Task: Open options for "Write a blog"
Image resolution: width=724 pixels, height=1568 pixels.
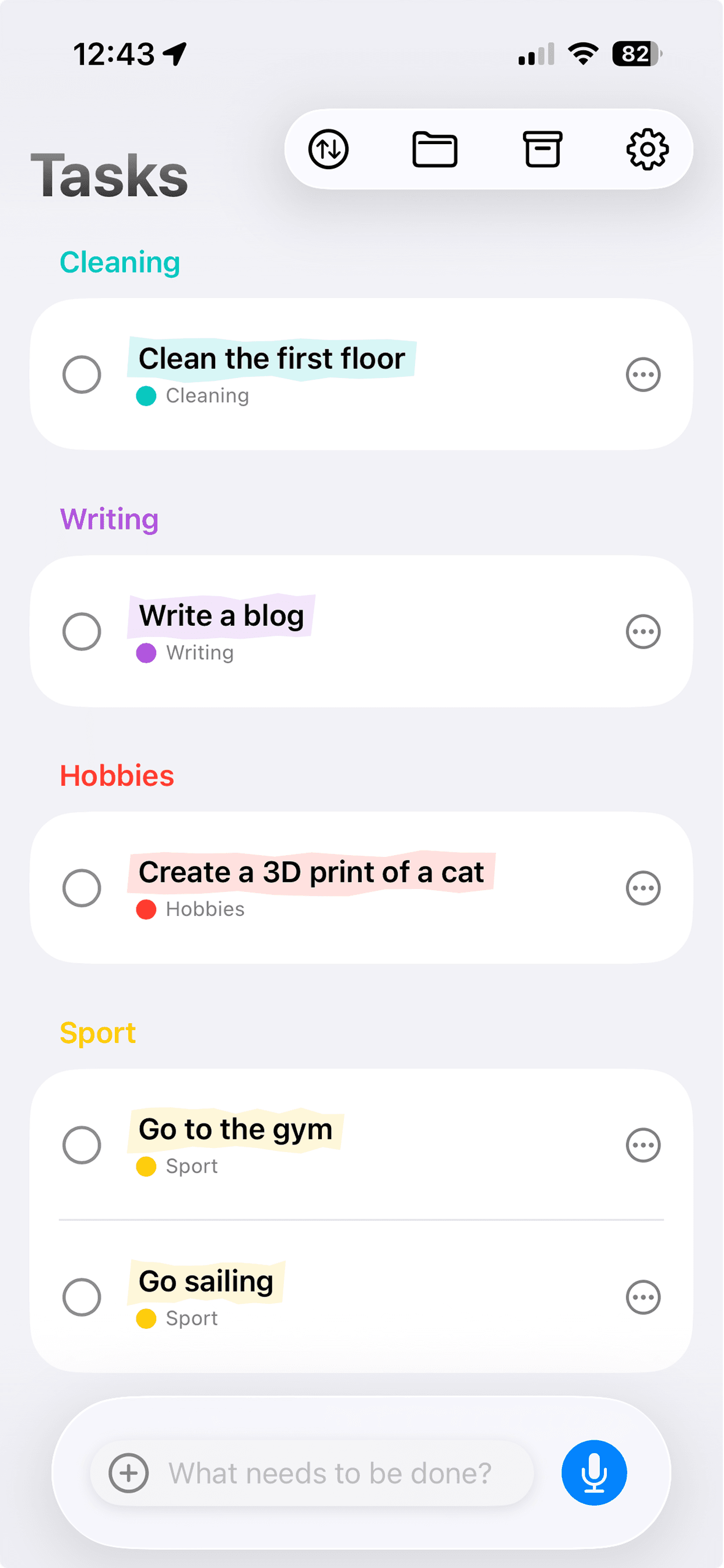Action: [643, 631]
